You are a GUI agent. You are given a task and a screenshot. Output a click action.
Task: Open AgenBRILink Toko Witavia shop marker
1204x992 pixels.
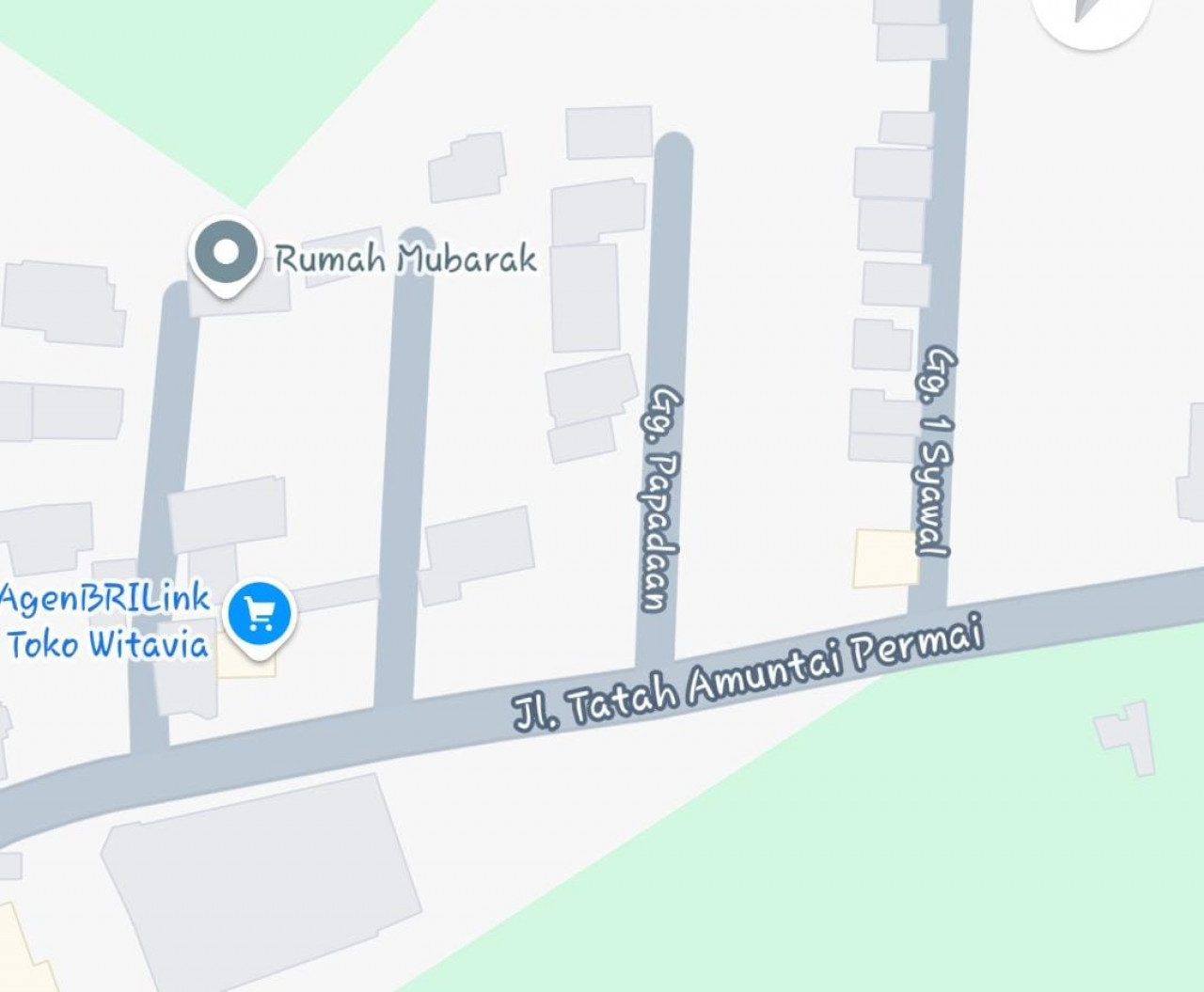[261, 614]
